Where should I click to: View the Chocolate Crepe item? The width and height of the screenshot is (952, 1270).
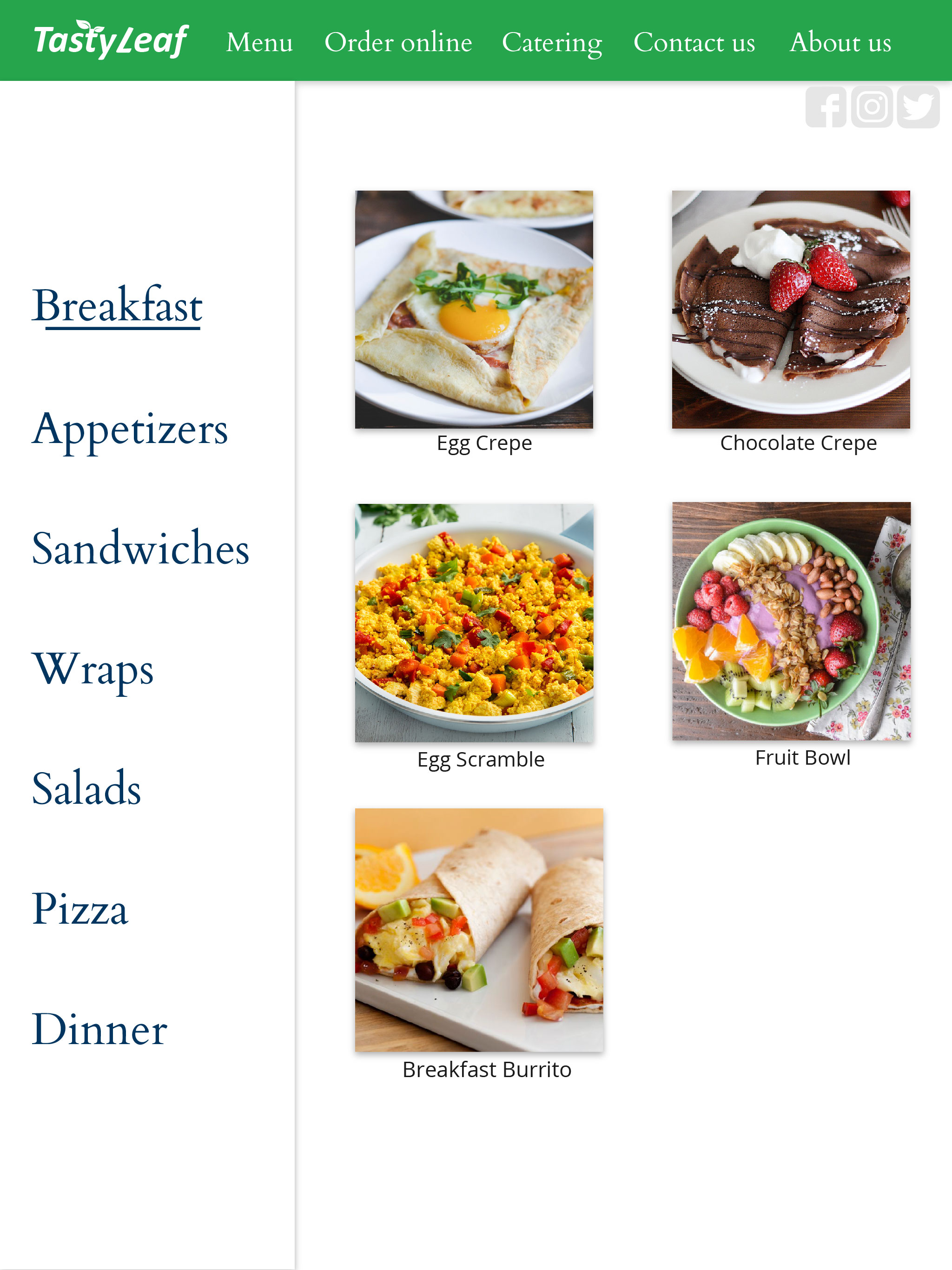click(791, 310)
